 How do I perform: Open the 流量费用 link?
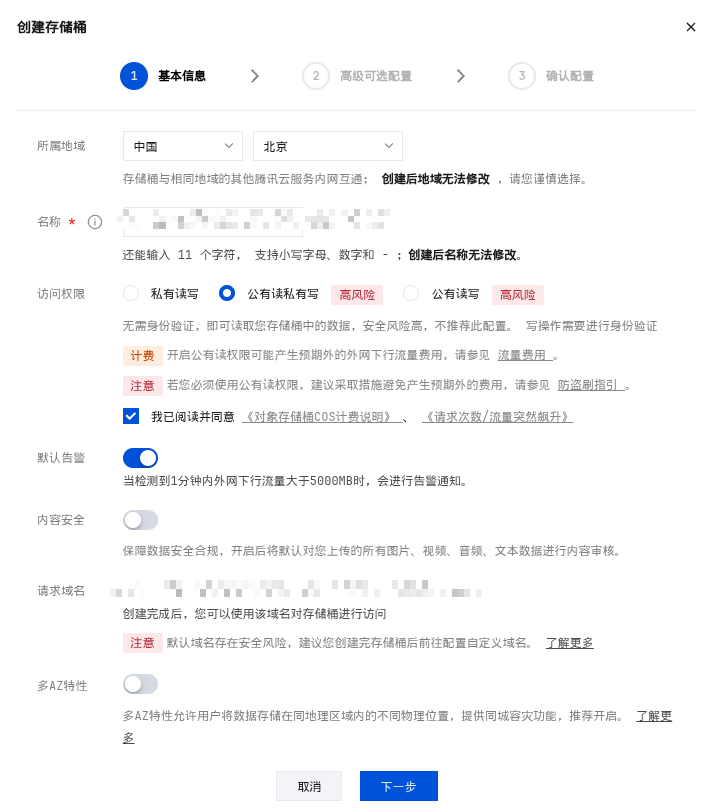click(522, 355)
